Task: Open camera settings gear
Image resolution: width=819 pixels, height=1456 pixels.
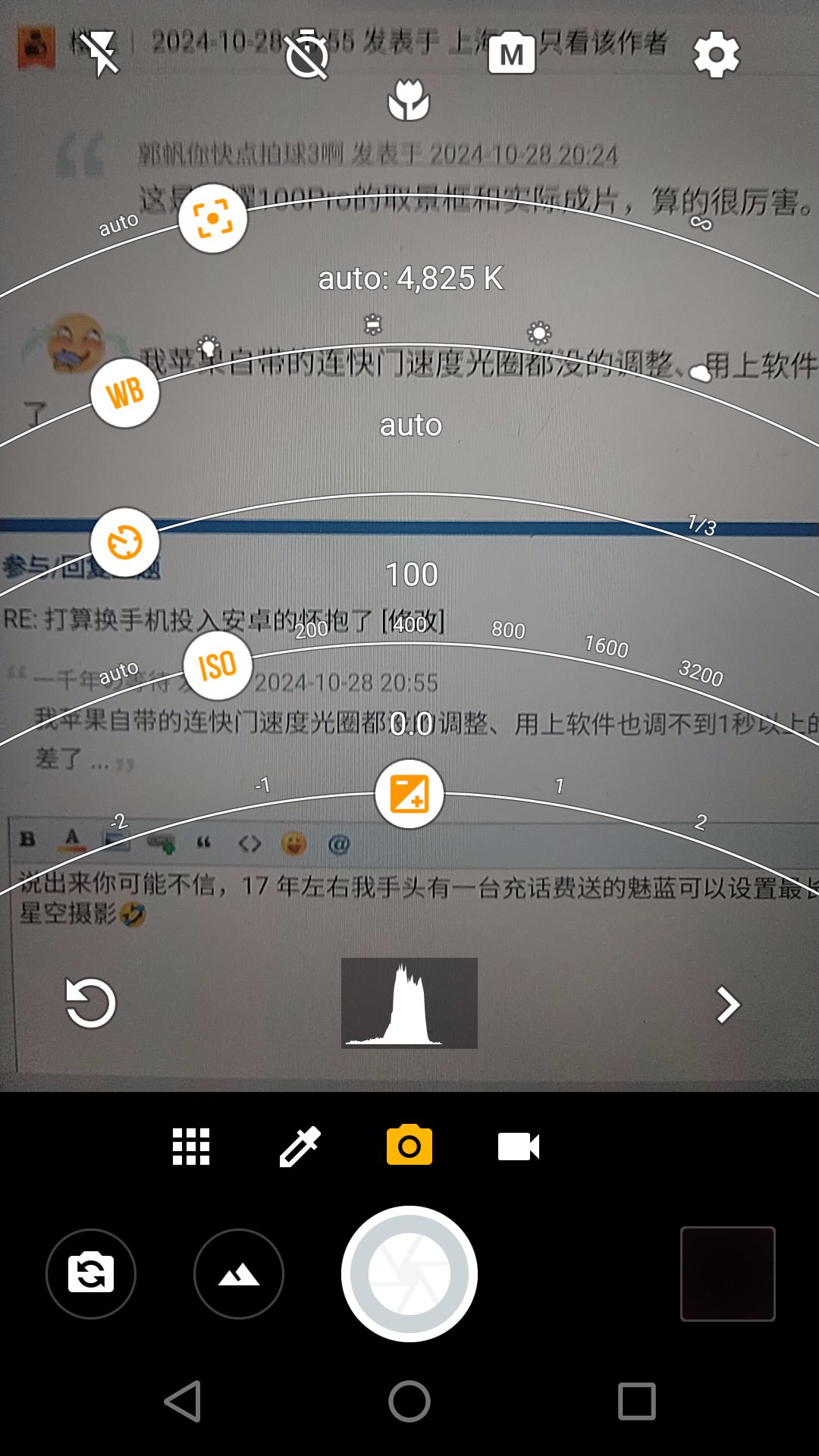Action: pos(716,54)
